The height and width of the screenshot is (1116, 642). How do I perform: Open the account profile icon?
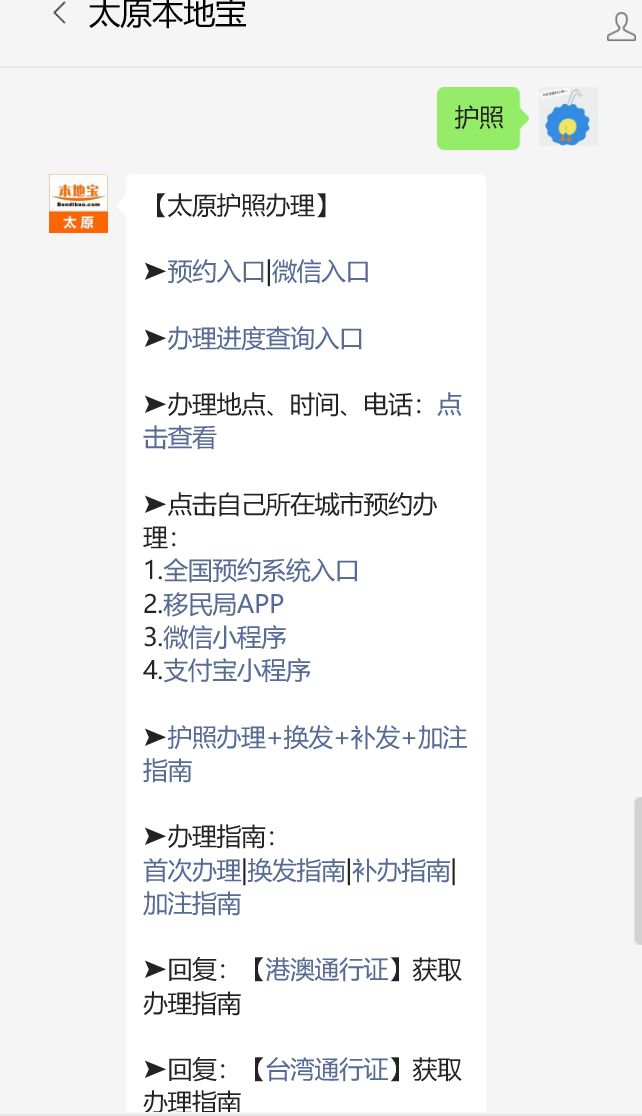coord(621,26)
